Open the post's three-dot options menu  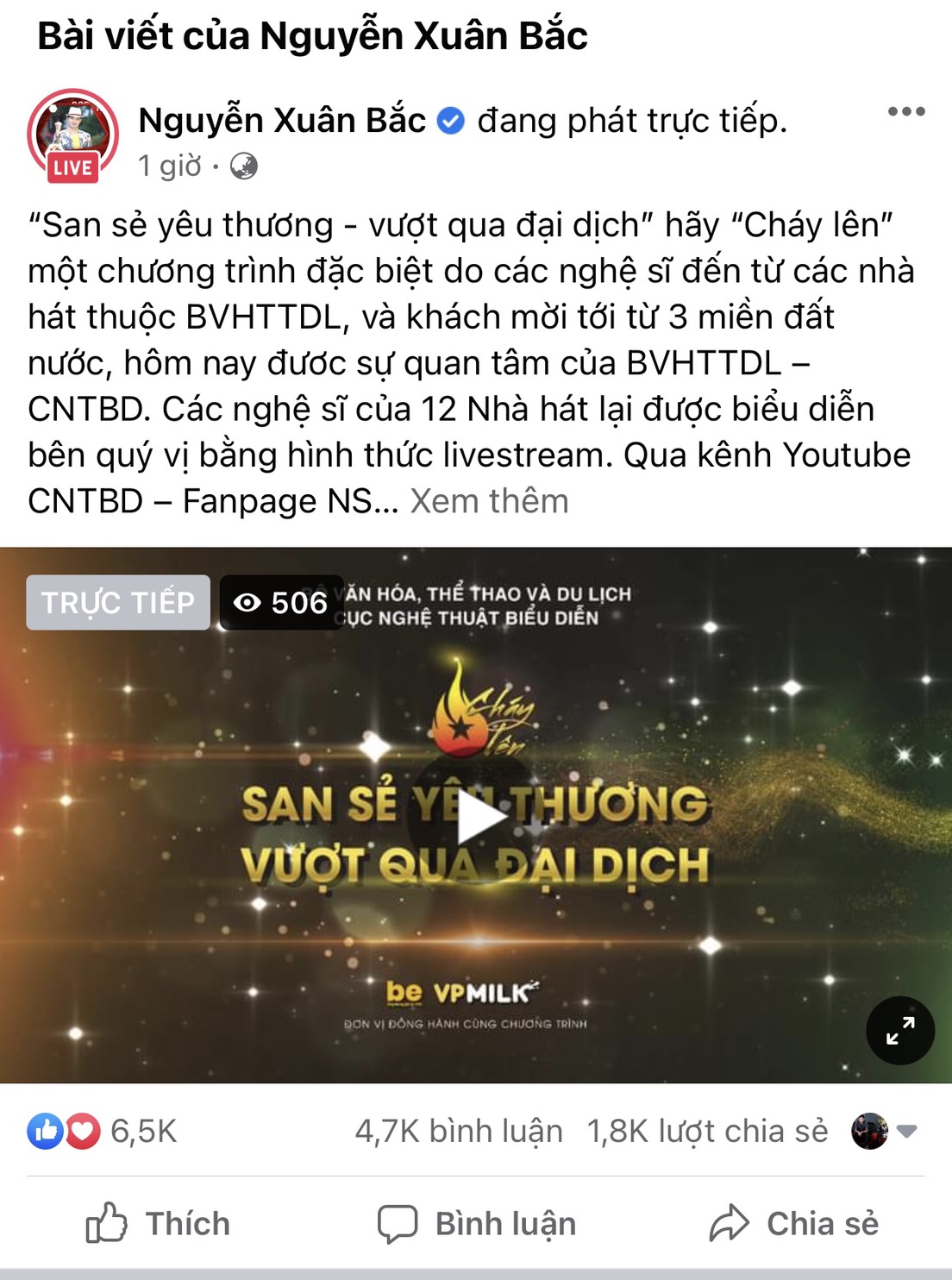coord(905,112)
